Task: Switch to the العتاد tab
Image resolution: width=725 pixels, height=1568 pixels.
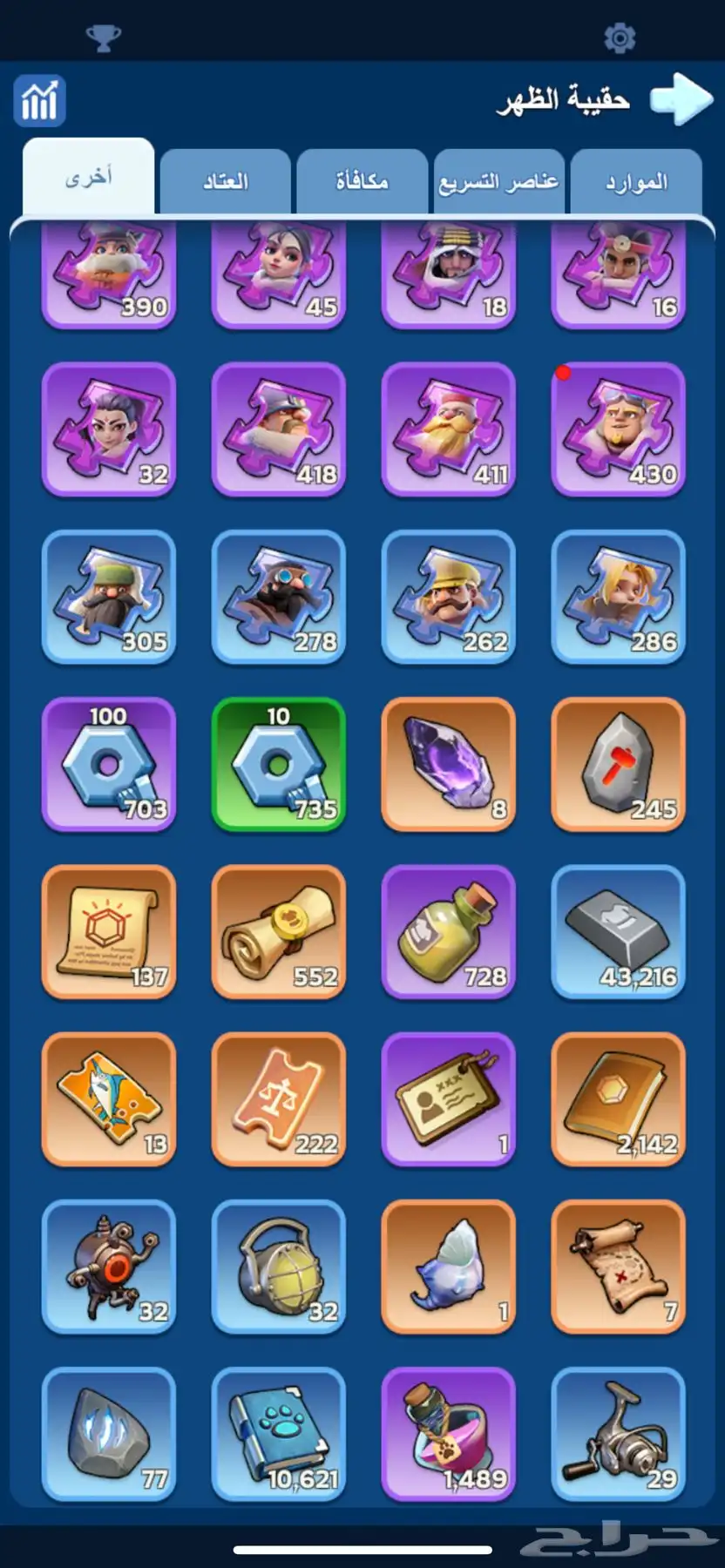Action: pos(225,181)
